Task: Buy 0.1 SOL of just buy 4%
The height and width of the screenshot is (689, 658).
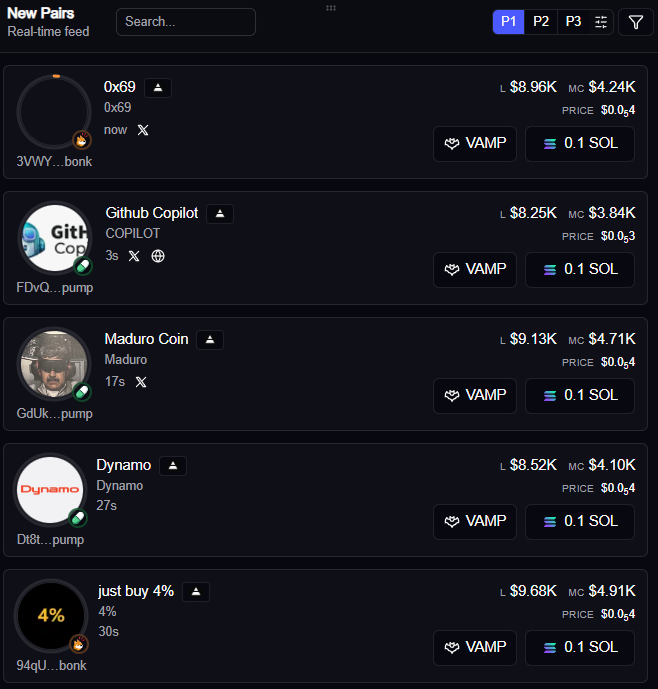Action: tap(580, 647)
